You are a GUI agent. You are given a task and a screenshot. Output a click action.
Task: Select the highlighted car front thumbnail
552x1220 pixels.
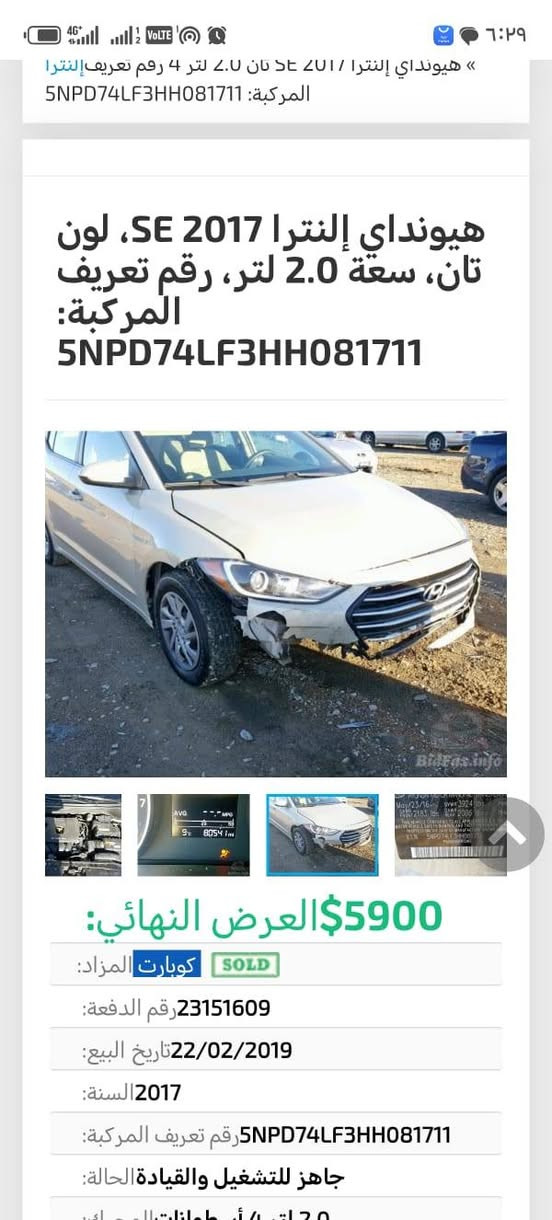pos(323,835)
